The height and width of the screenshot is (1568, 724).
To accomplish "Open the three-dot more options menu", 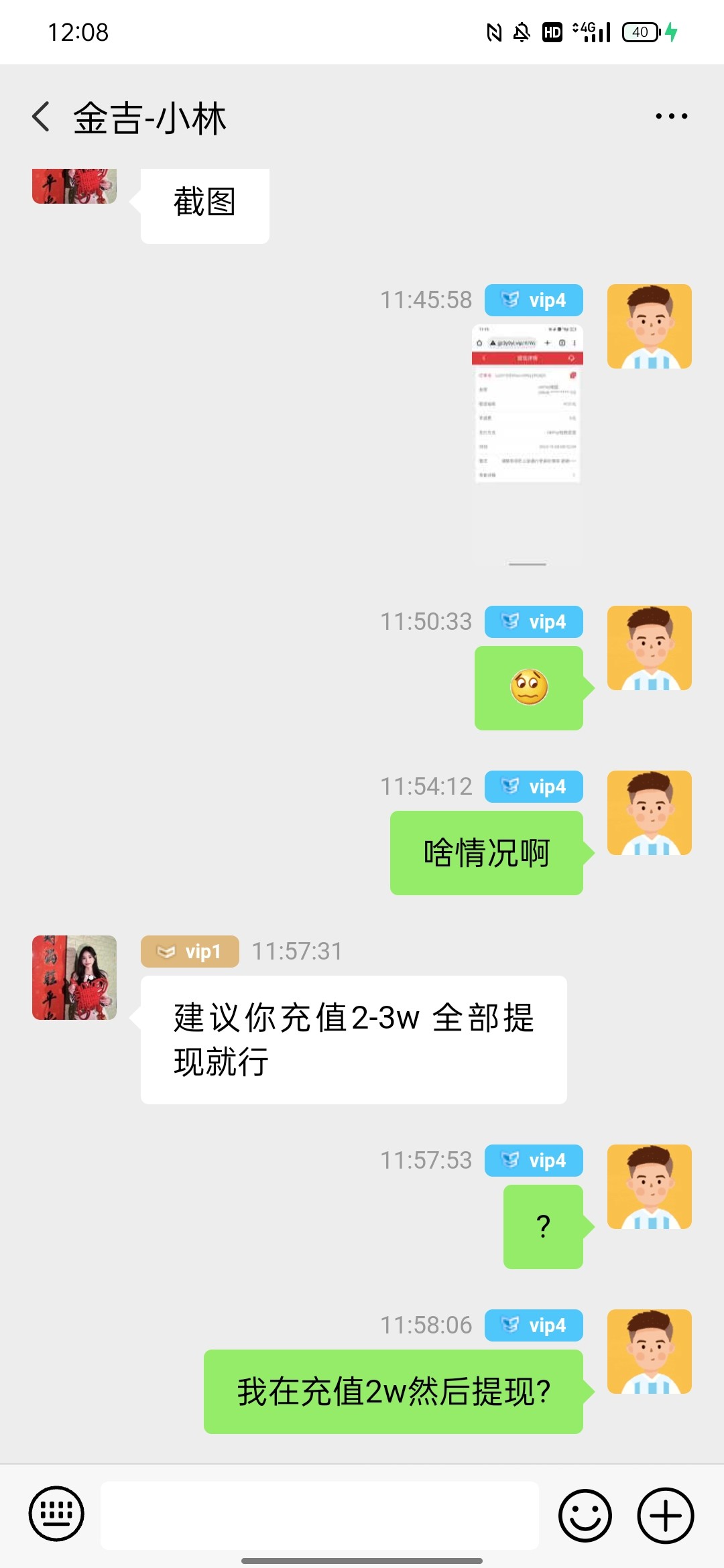I will point(671,117).
